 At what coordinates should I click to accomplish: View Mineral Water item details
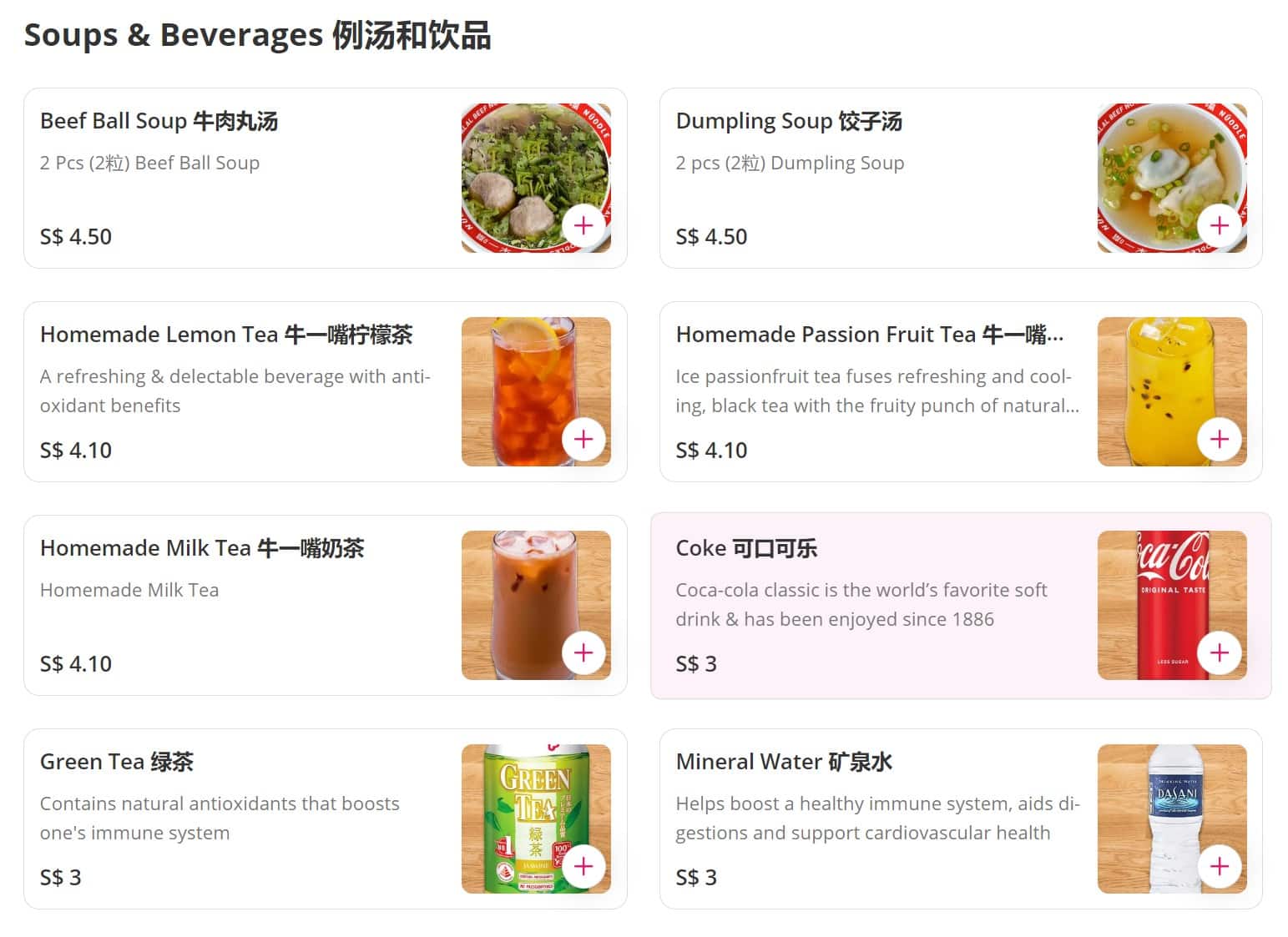pyautogui.click(x=783, y=763)
